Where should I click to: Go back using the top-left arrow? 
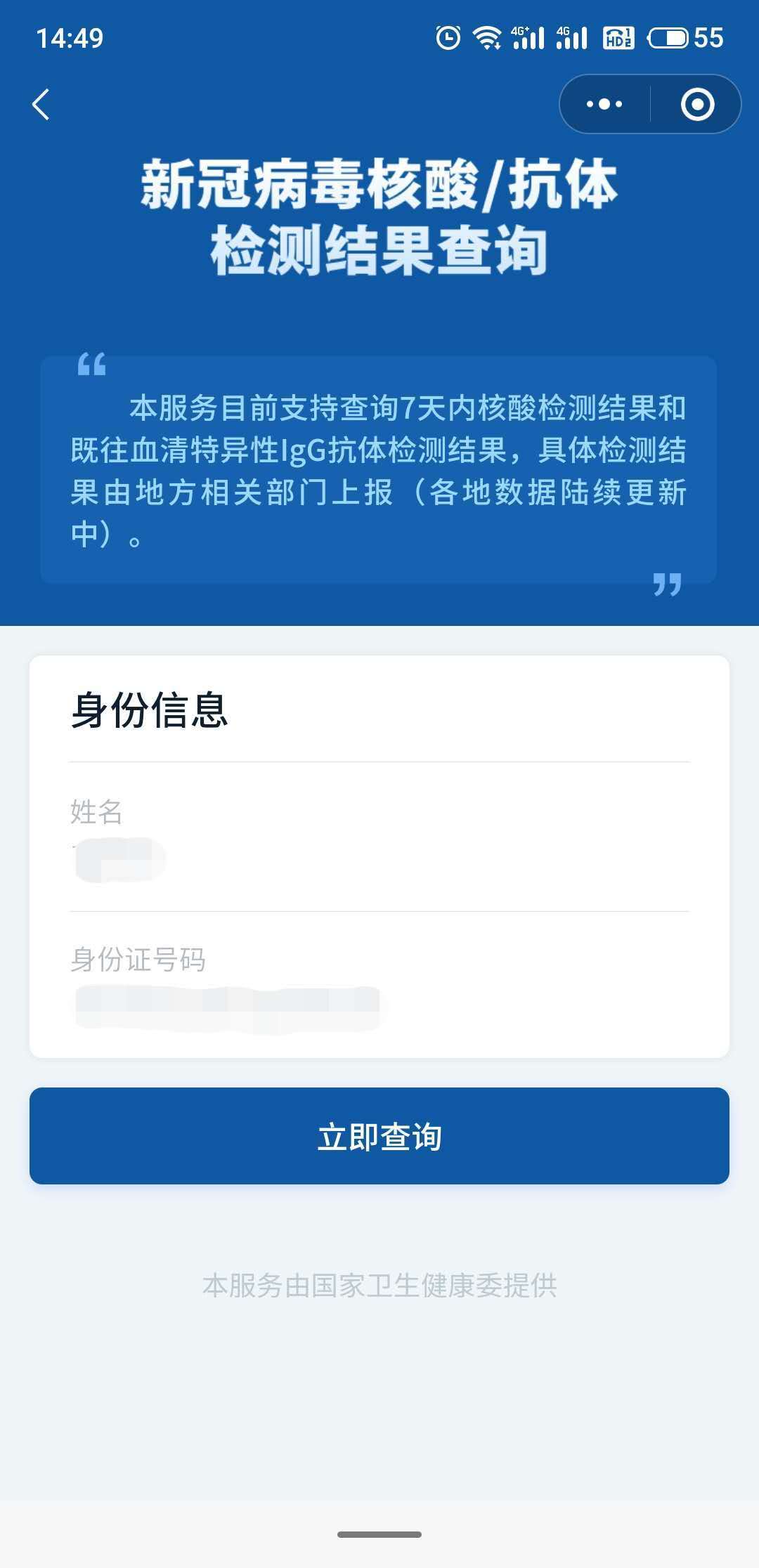pyautogui.click(x=41, y=105)
